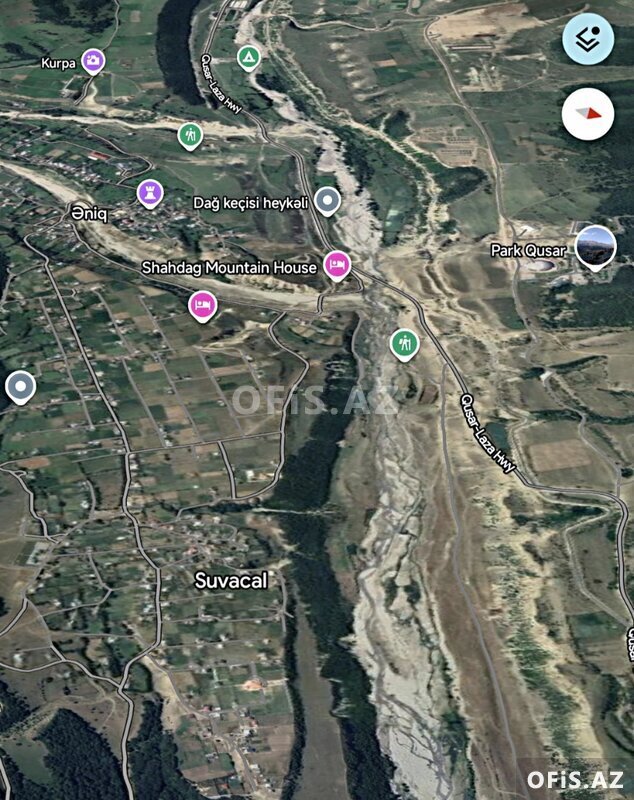
Task: Select the Dağ keçisi heykəli marker
Action: [327, 201]
